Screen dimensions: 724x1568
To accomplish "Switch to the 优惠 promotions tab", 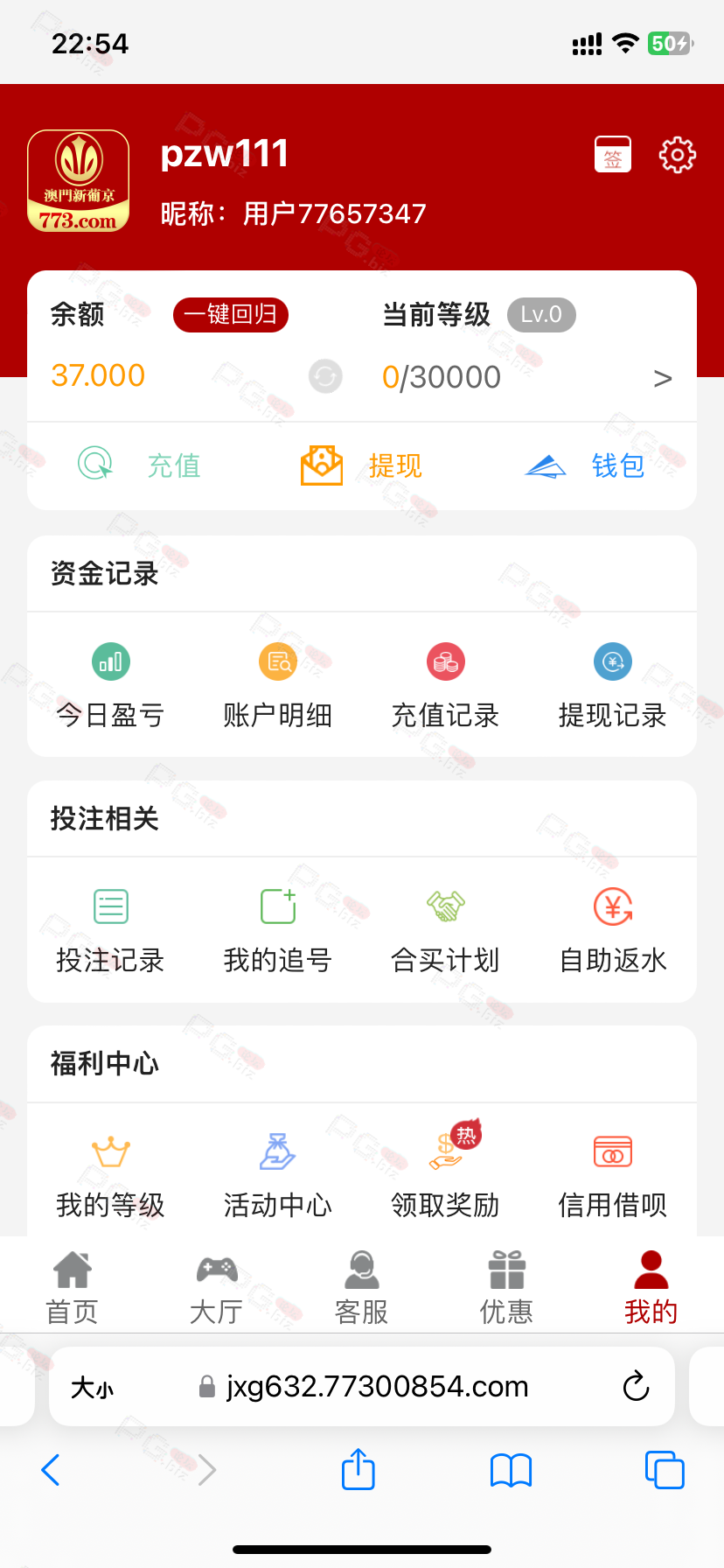I will [506, 1287].
